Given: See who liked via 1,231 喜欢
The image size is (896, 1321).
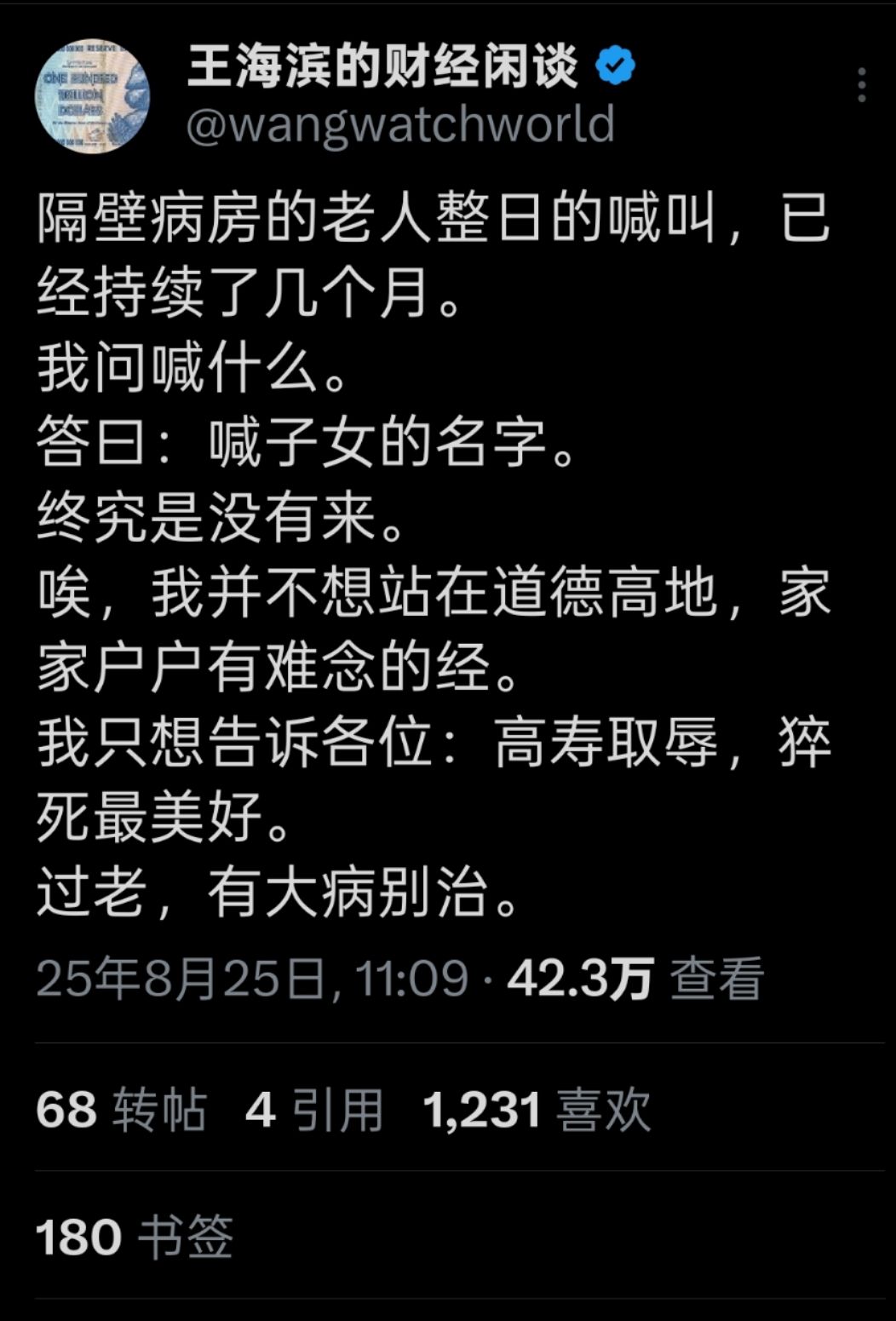Looking at the screenshot, I should coord(537,1111).
